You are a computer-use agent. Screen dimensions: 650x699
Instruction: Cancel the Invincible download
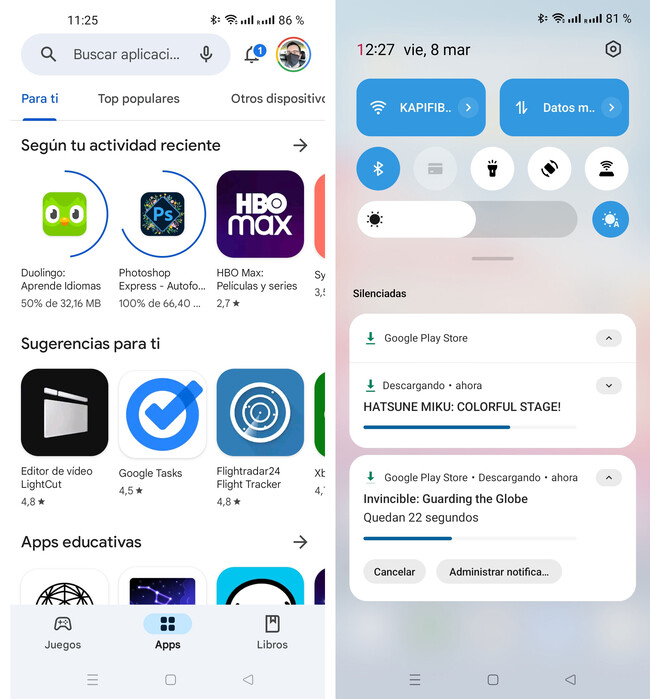(394, 572)
